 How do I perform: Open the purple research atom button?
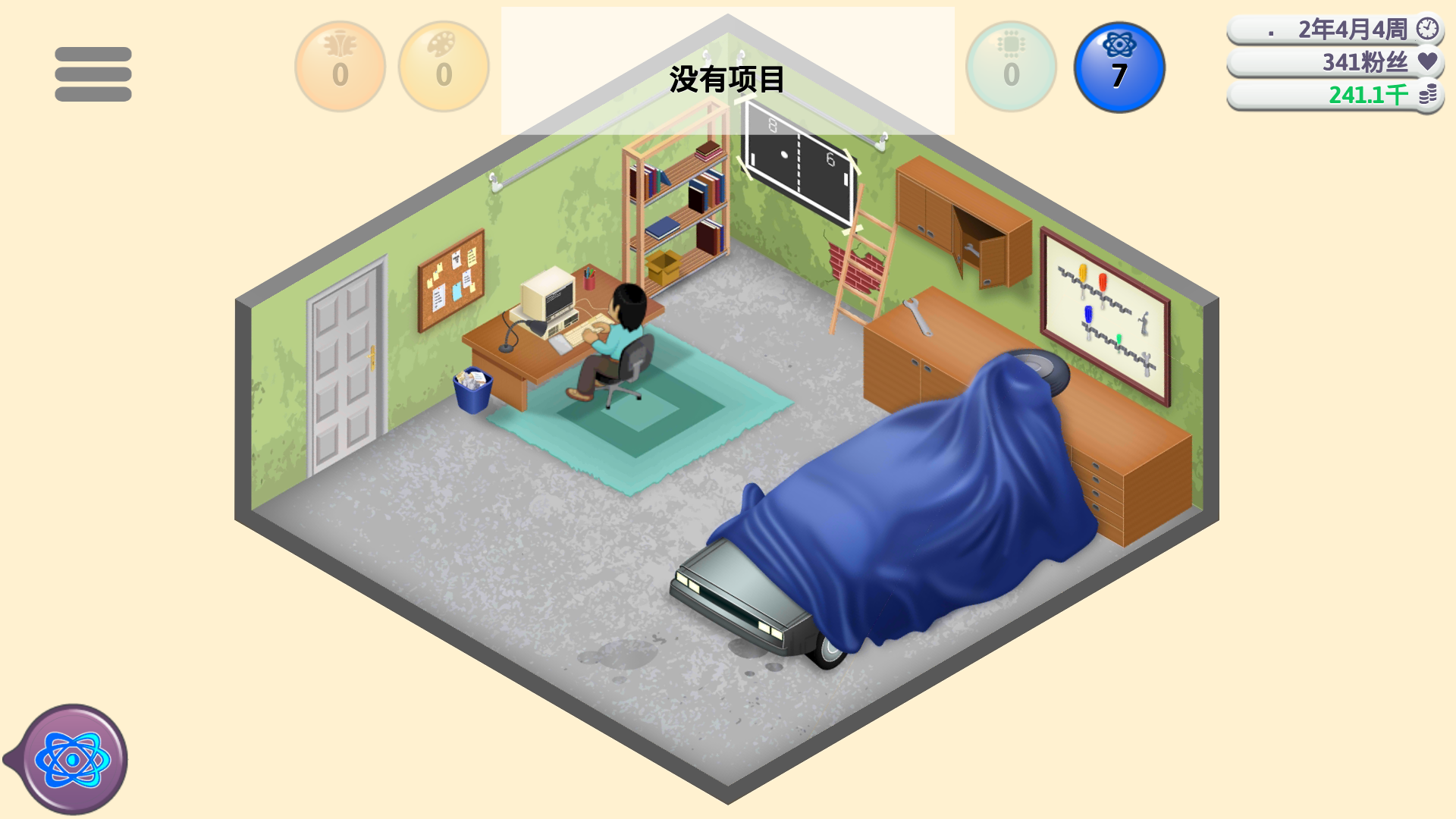pyautogui.click(x=73, y=759)
